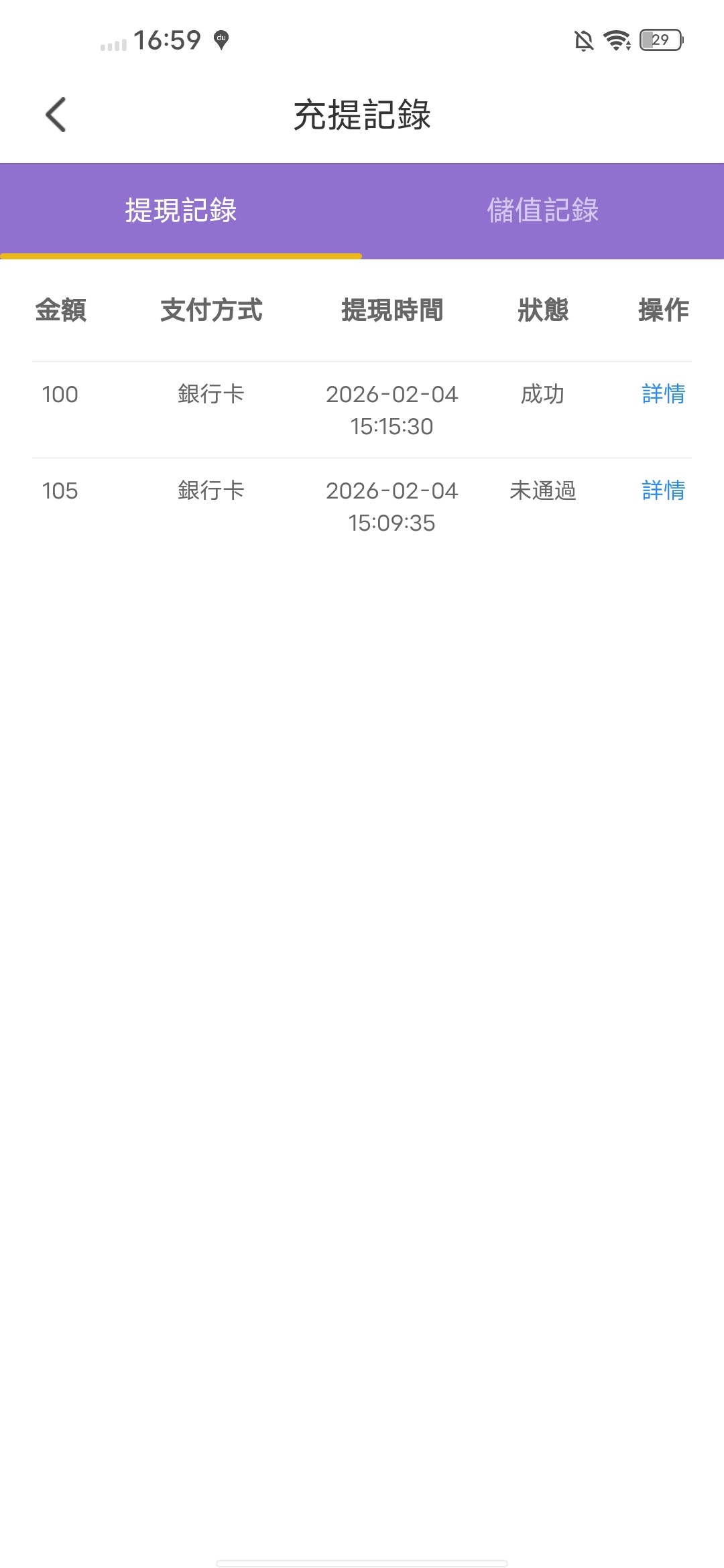
Task: Switch to the 儲值記錄 tab
Action: pos(542,210)
